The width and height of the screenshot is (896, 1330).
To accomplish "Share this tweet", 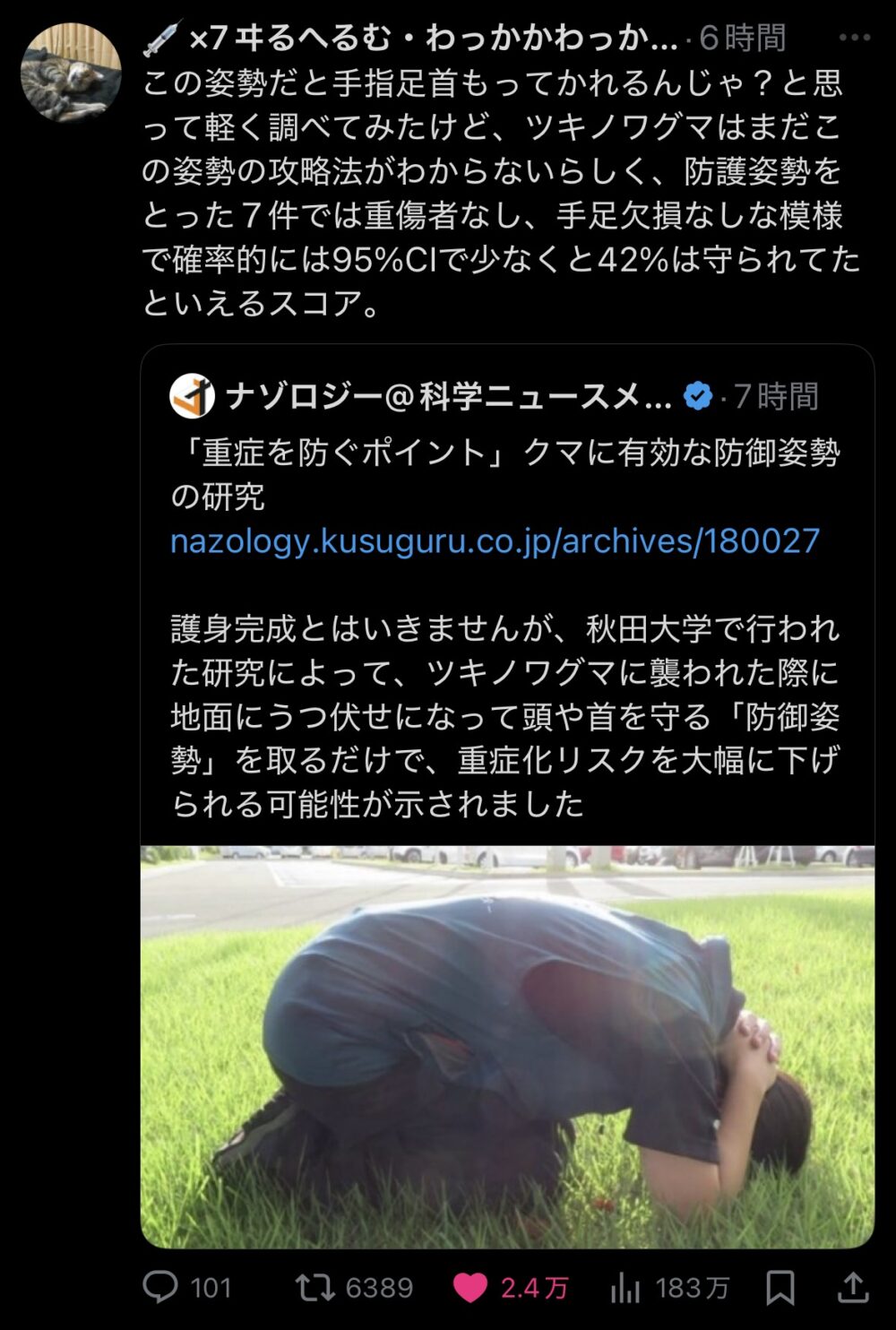I will 852,1288.
